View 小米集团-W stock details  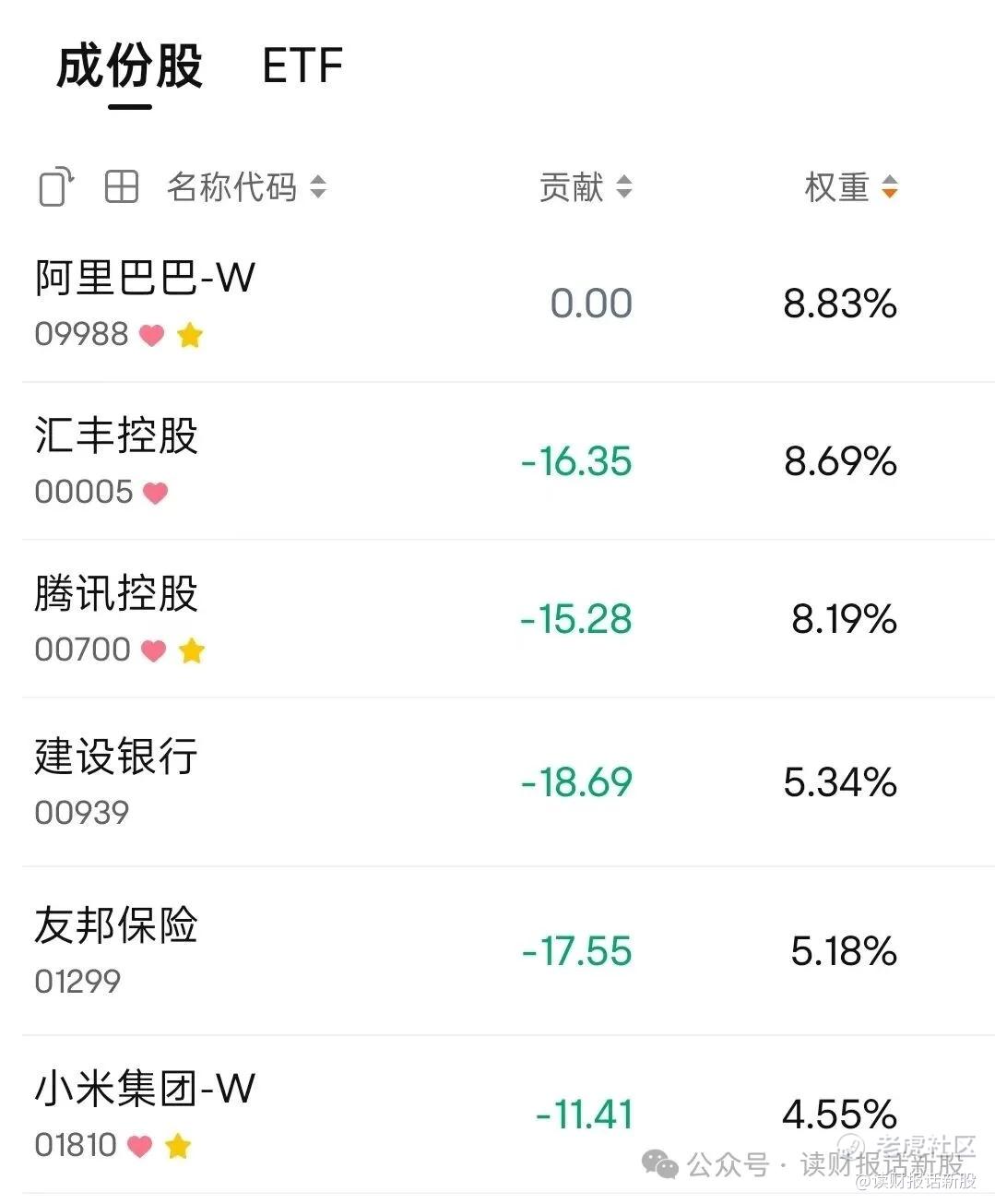(498, 1115)
